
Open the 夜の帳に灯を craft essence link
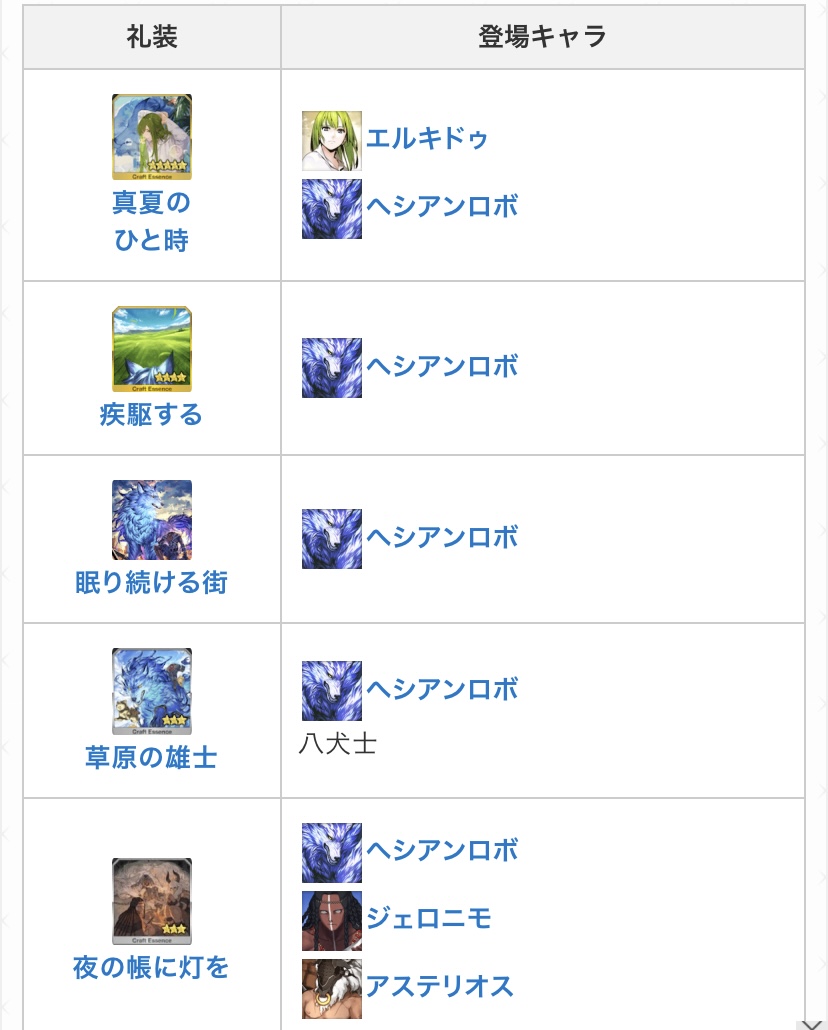point(151,967)
